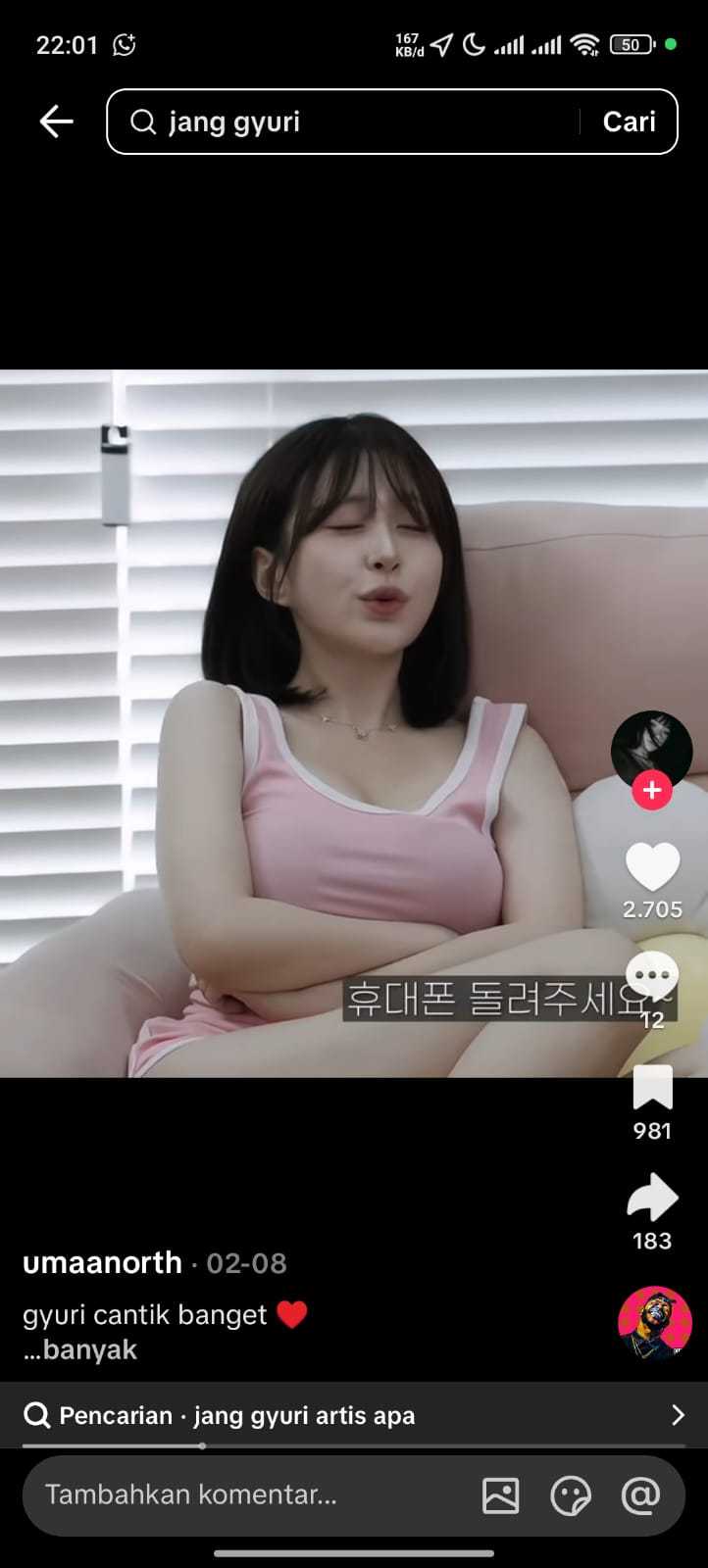Image resolution: width=708 pixels, height=1568 pixels.
Task: Open the emoji sticker picker
Action: (571, 1495)
